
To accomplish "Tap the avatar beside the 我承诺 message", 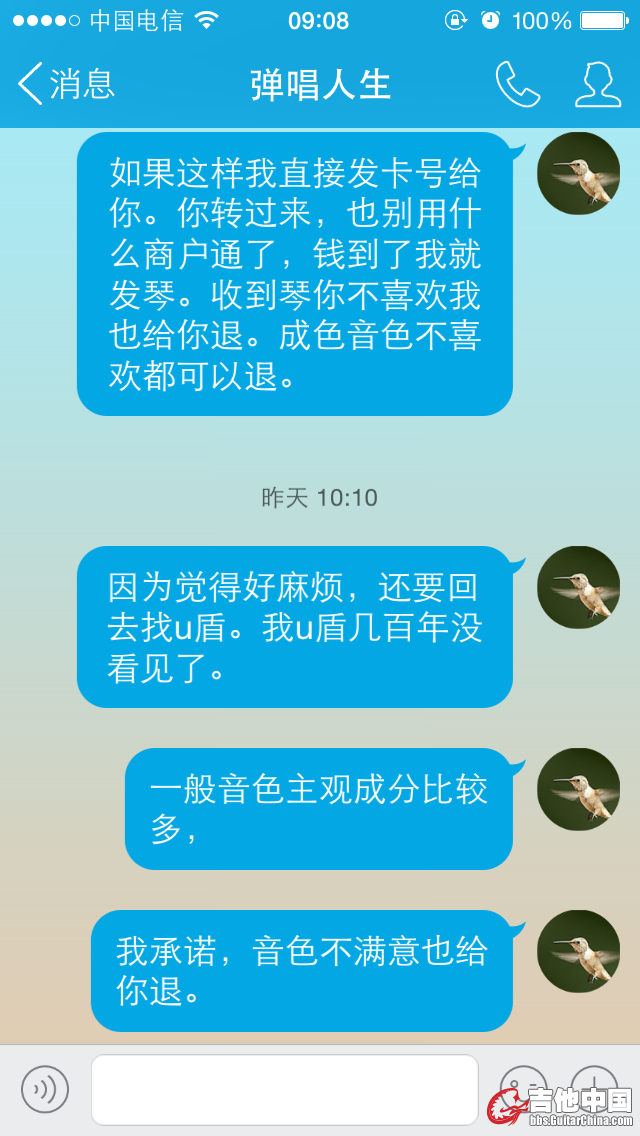I will click(578, 951).
